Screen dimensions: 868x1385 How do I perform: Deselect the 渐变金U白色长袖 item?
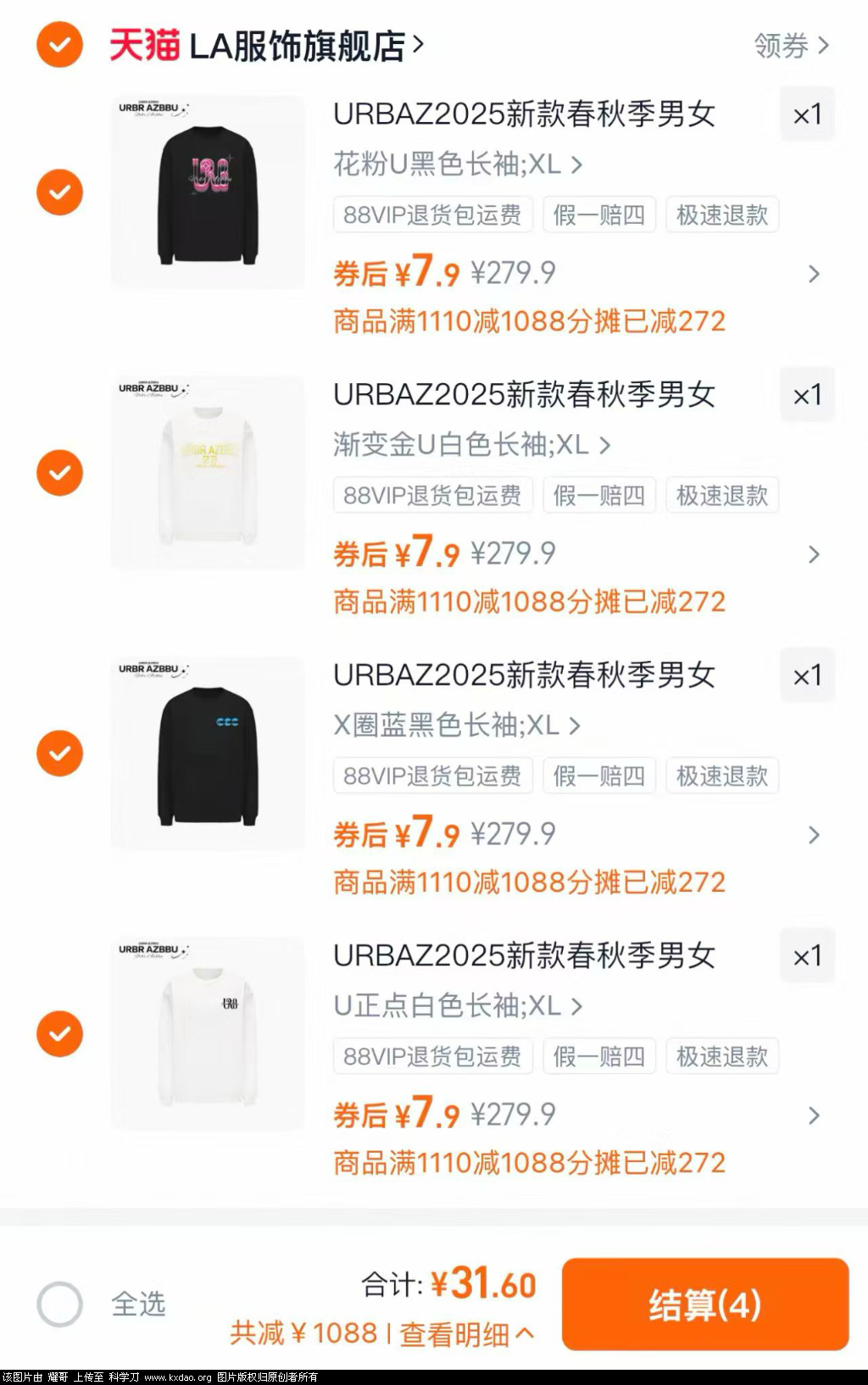59,472
